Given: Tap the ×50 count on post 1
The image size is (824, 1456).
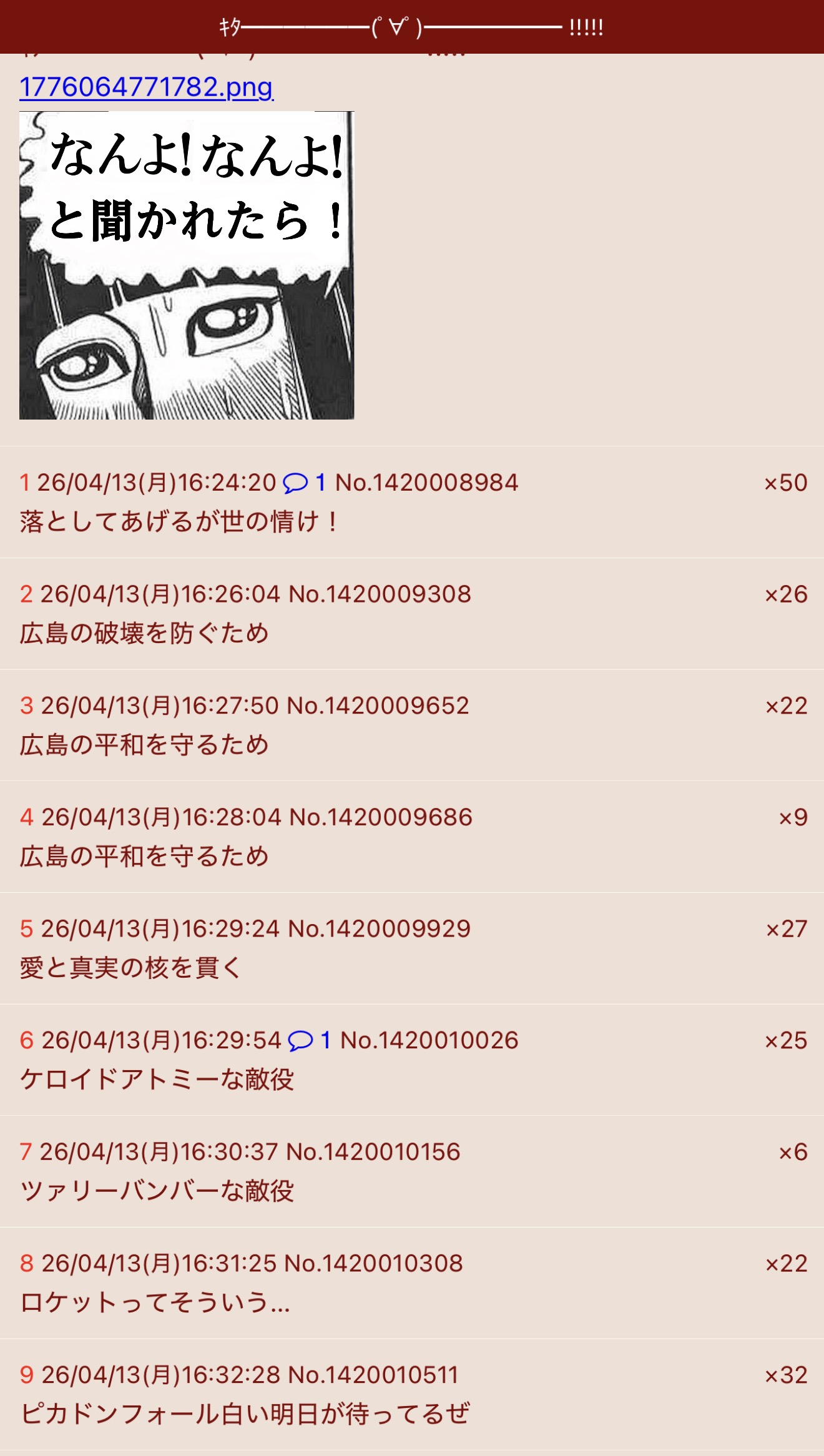Looking at the screenshot, I should [785, 483].
